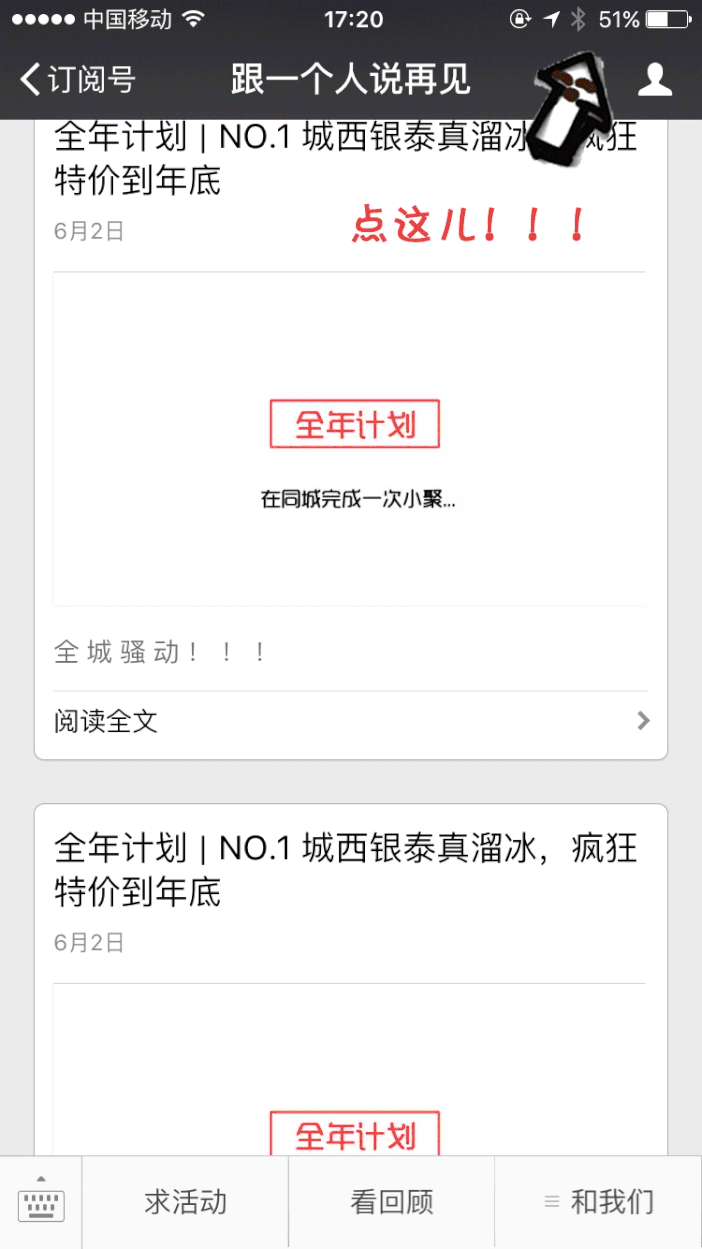Switch to keyboard input mode
702x1249 pixels.
41,1203
